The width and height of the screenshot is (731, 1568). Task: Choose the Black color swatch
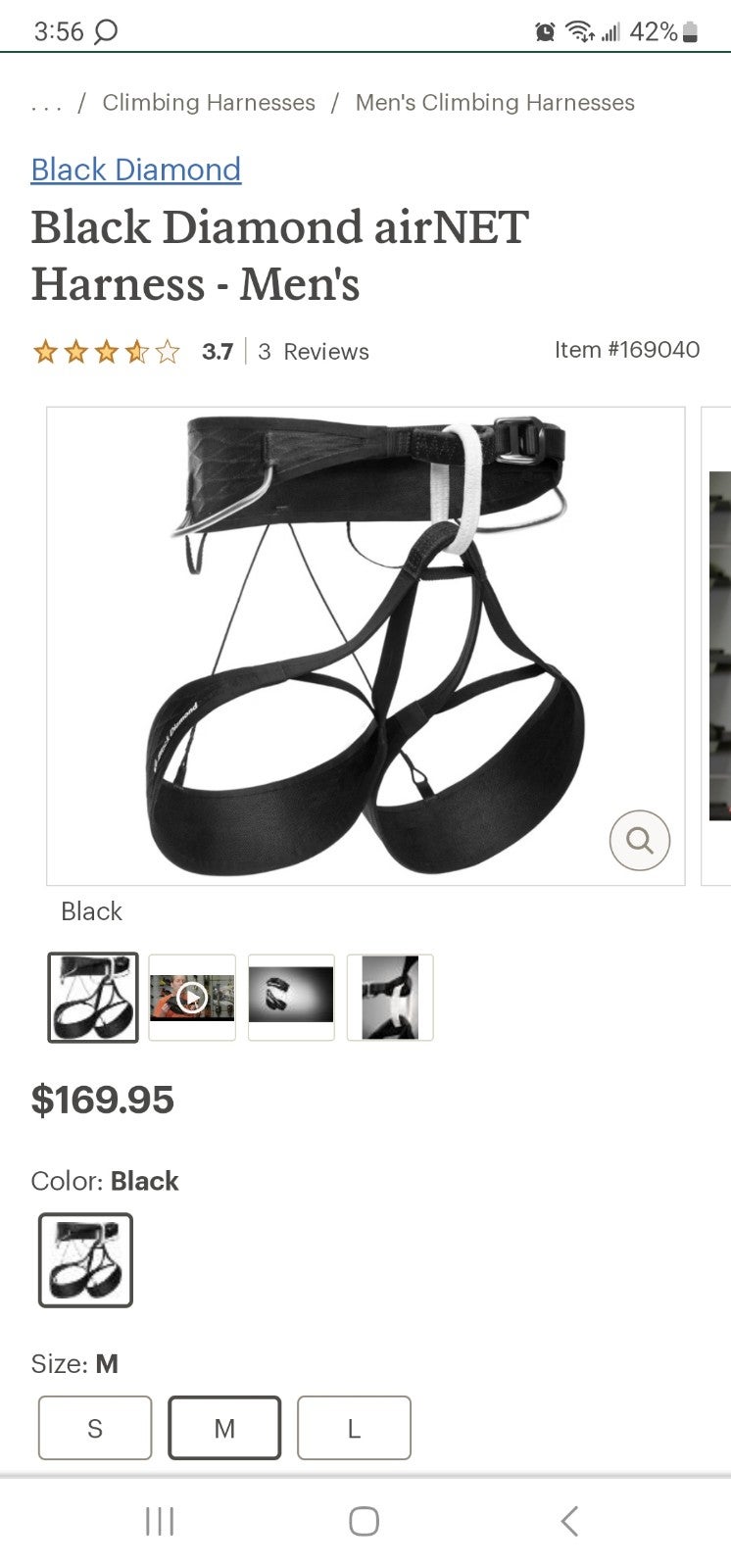[85, 1260]
